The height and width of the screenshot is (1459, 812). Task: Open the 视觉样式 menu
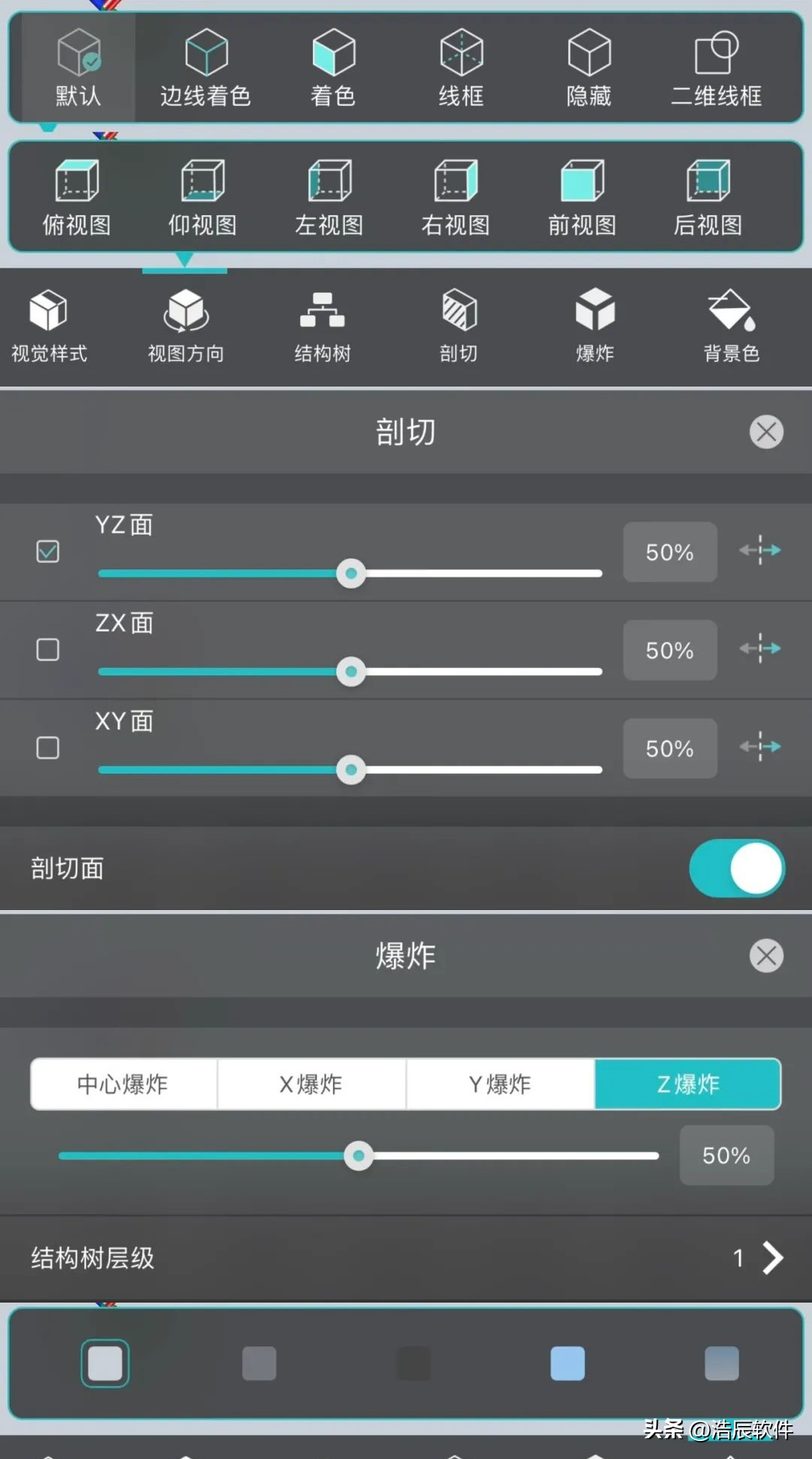49,326
